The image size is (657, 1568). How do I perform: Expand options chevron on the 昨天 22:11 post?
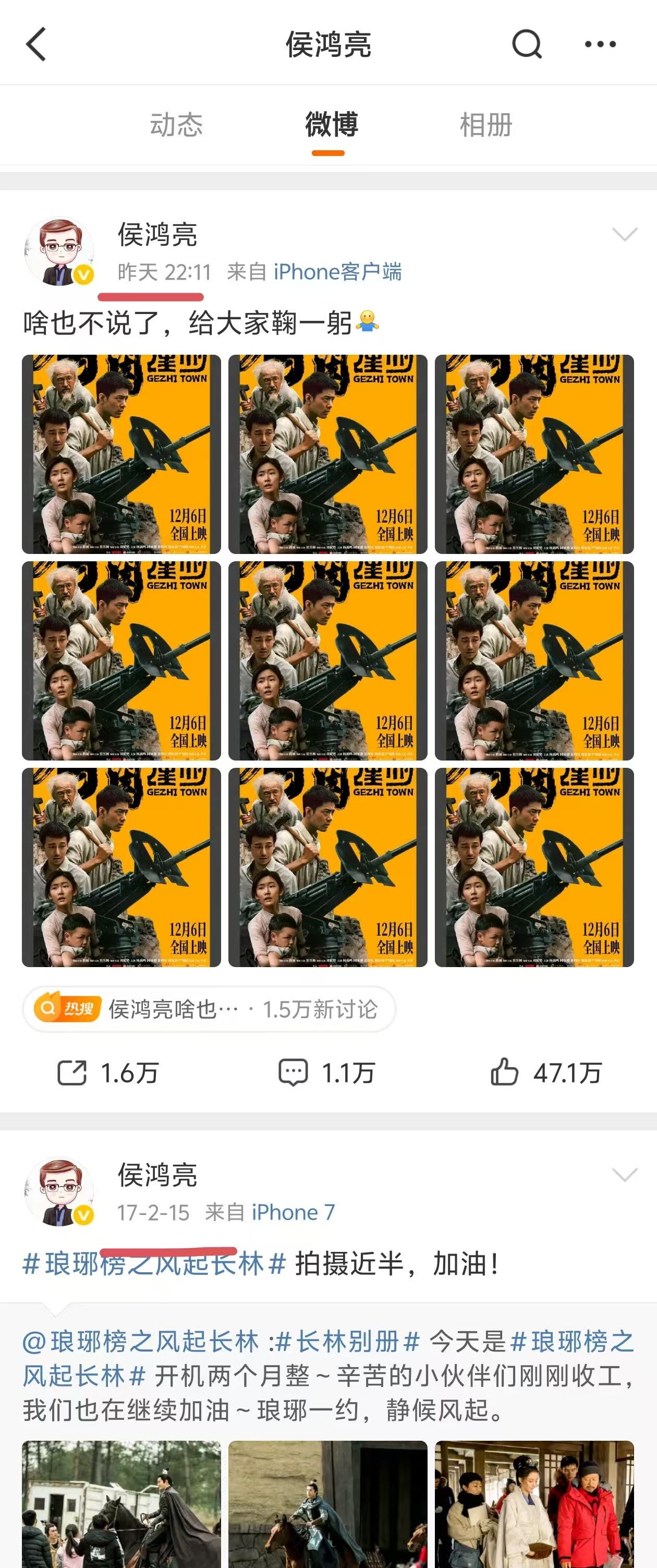coord(624,234)
